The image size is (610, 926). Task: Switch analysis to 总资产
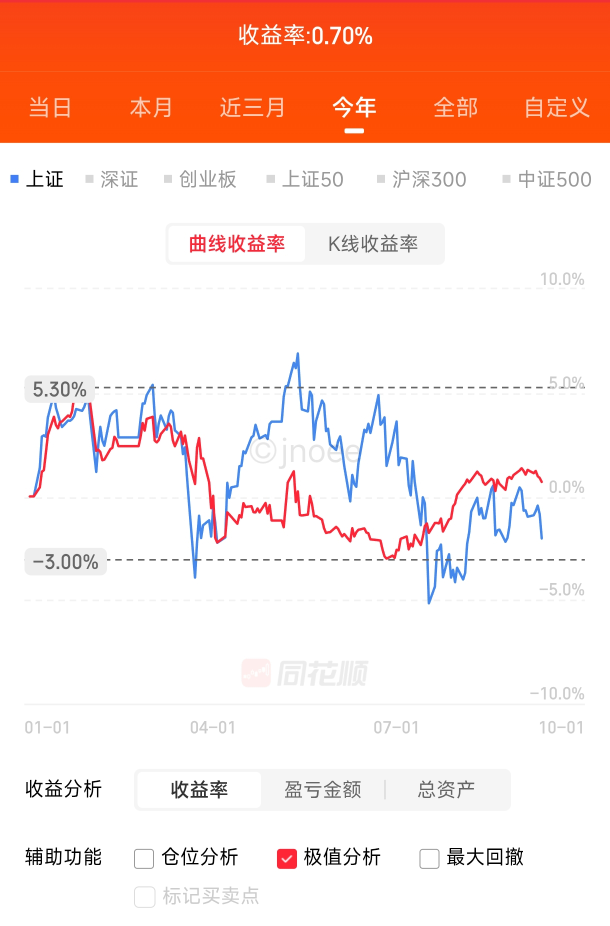[446, 790]
